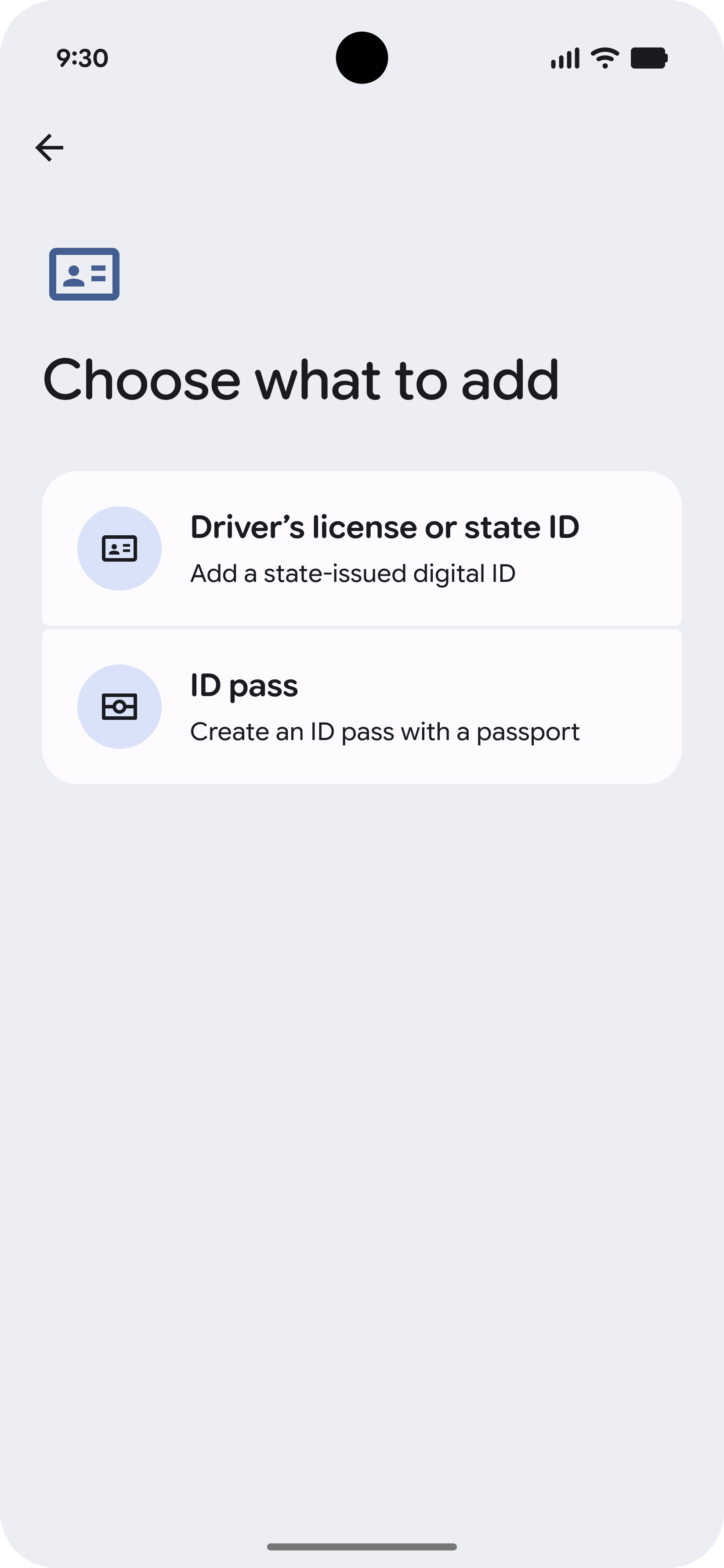
Task: Click the Driver's license or state ID title text
Action: tap(384, 527)
